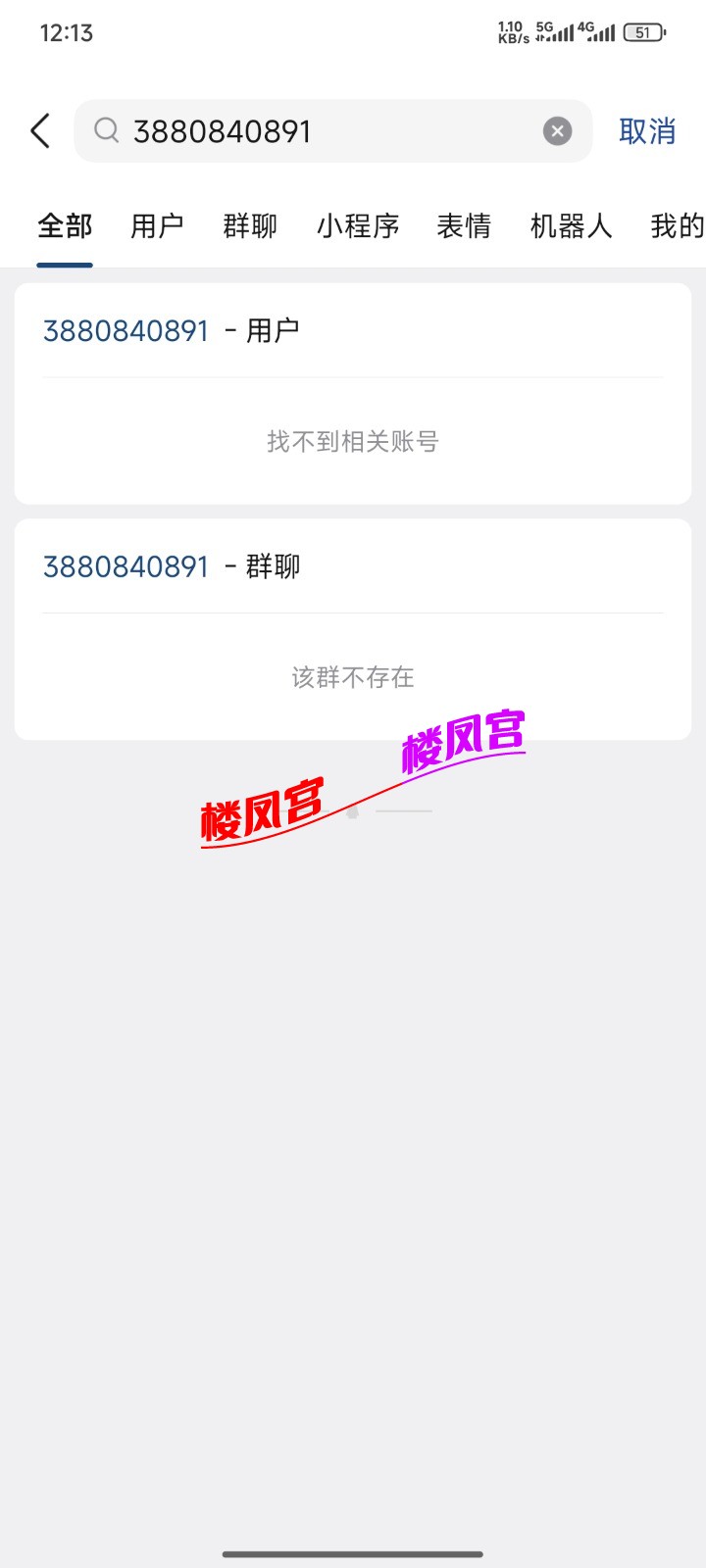
Task: Show the 机器人 tab results
Action: tap(571, 226)
